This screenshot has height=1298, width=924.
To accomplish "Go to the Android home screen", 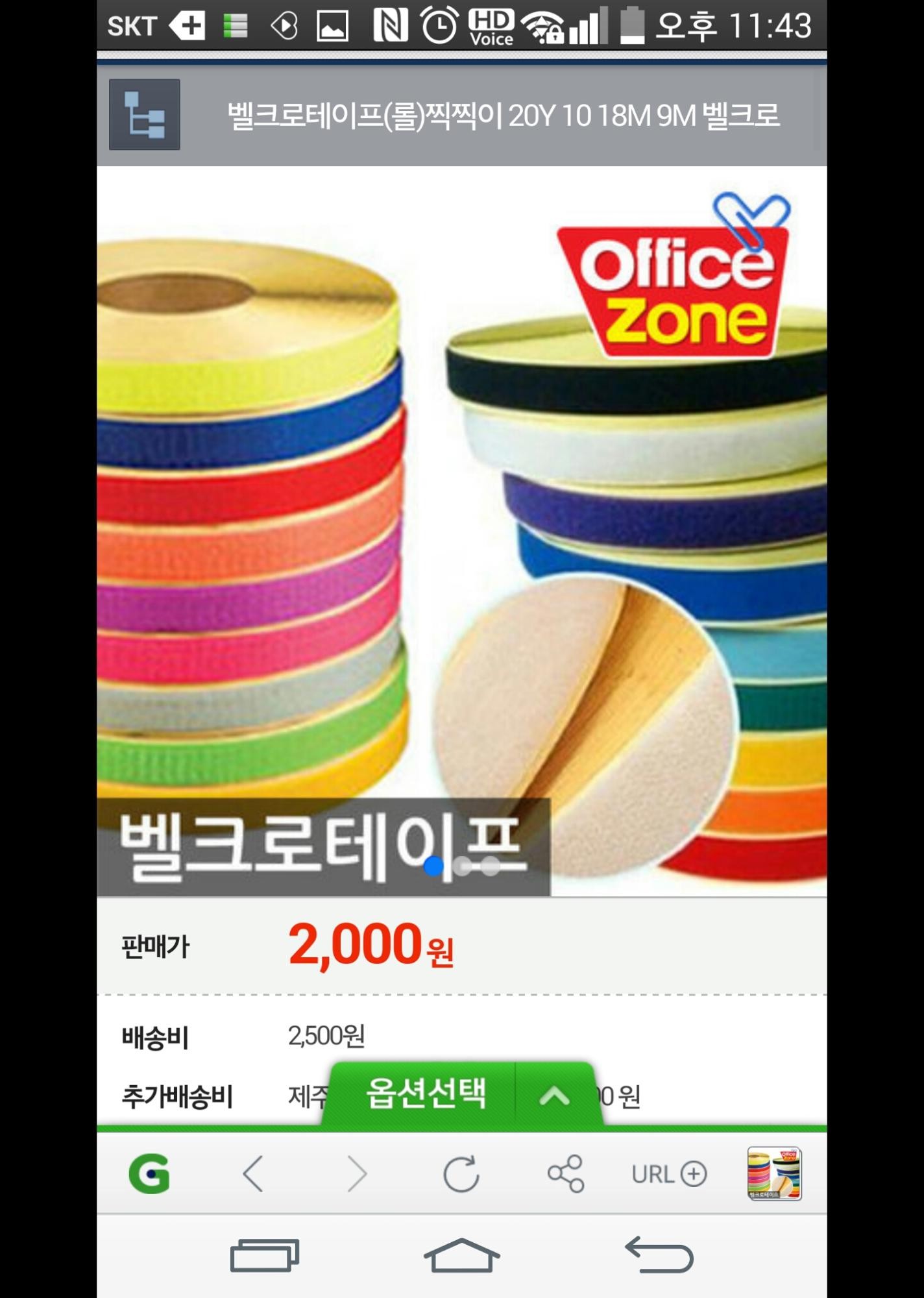I will click(461, 1256).
